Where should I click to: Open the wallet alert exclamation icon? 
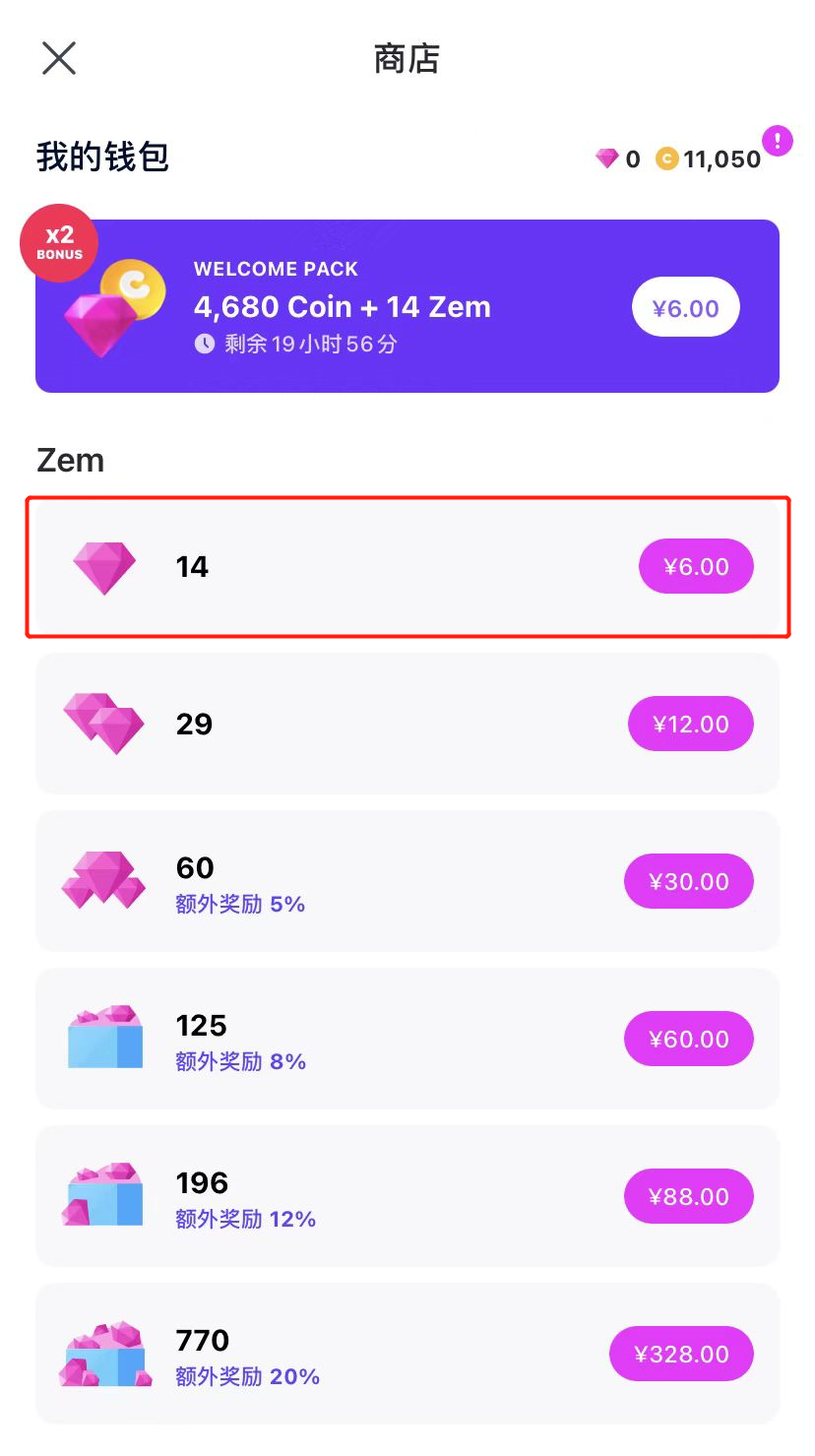click(x=778, y=140)
